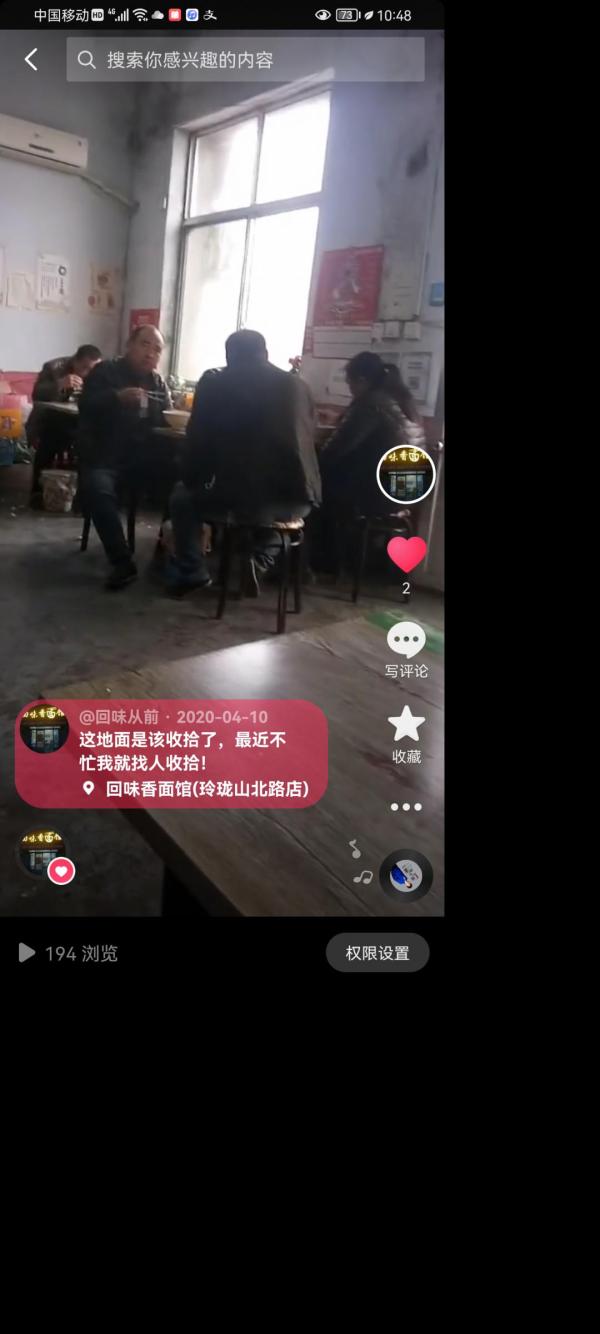Save the video with the 收藏 star

click(406, 733)
